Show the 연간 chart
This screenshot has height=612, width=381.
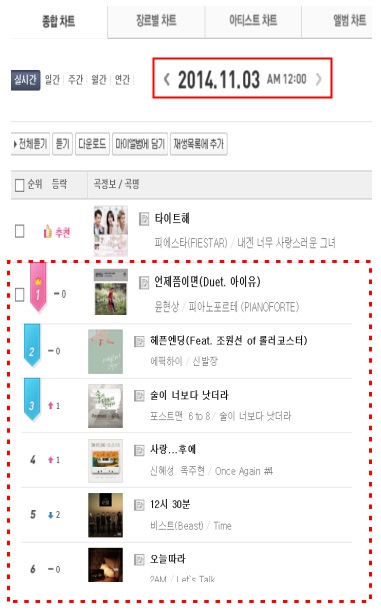122,80
